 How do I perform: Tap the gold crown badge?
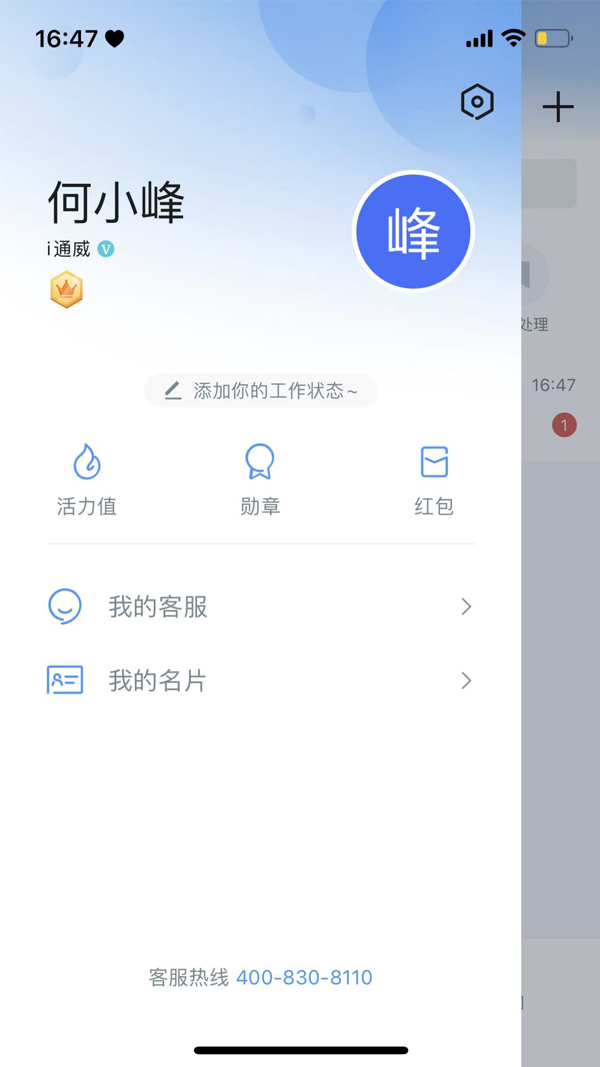pos(66,290)
